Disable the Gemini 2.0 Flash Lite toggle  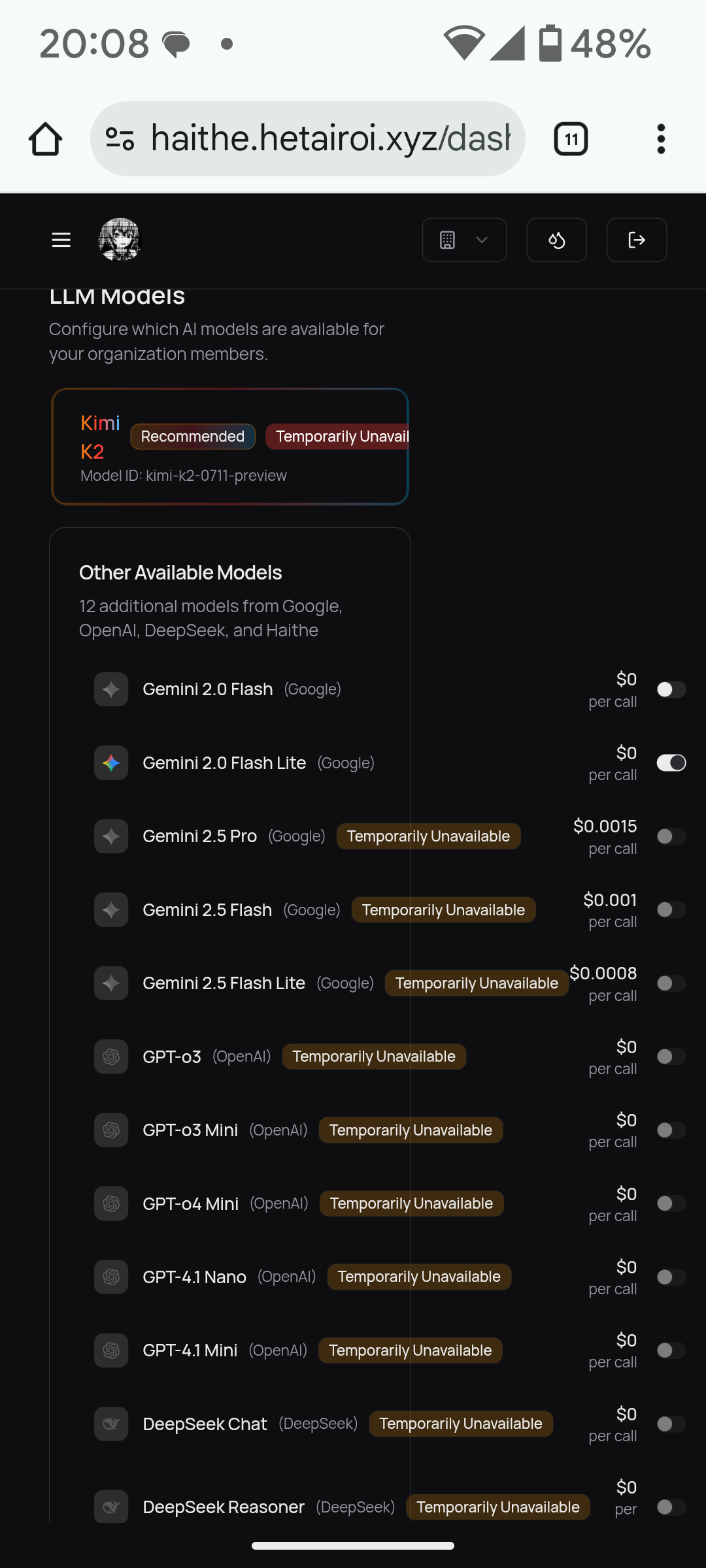[671, 762]
